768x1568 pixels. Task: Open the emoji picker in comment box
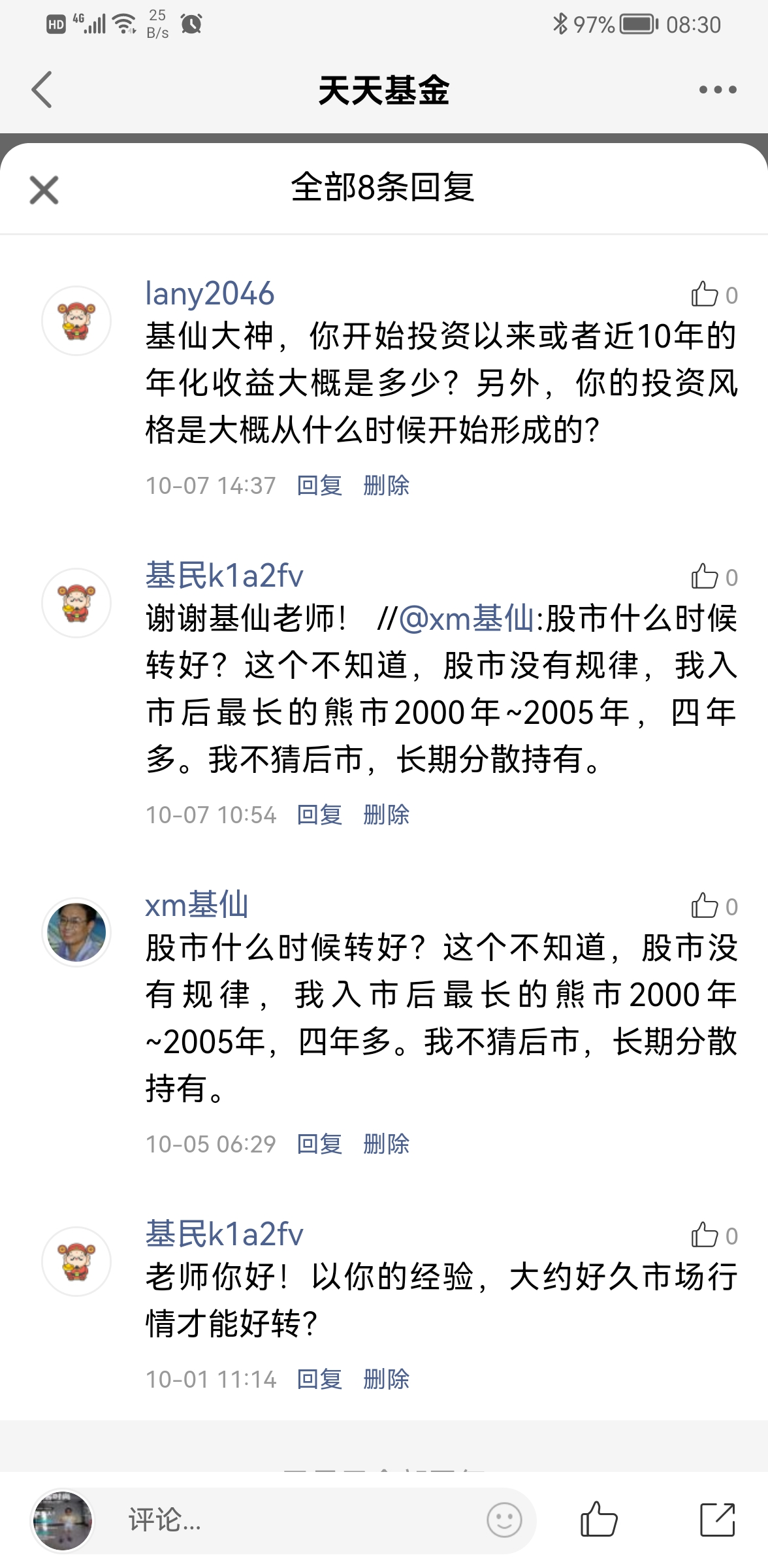click(x=504, y=1520)
